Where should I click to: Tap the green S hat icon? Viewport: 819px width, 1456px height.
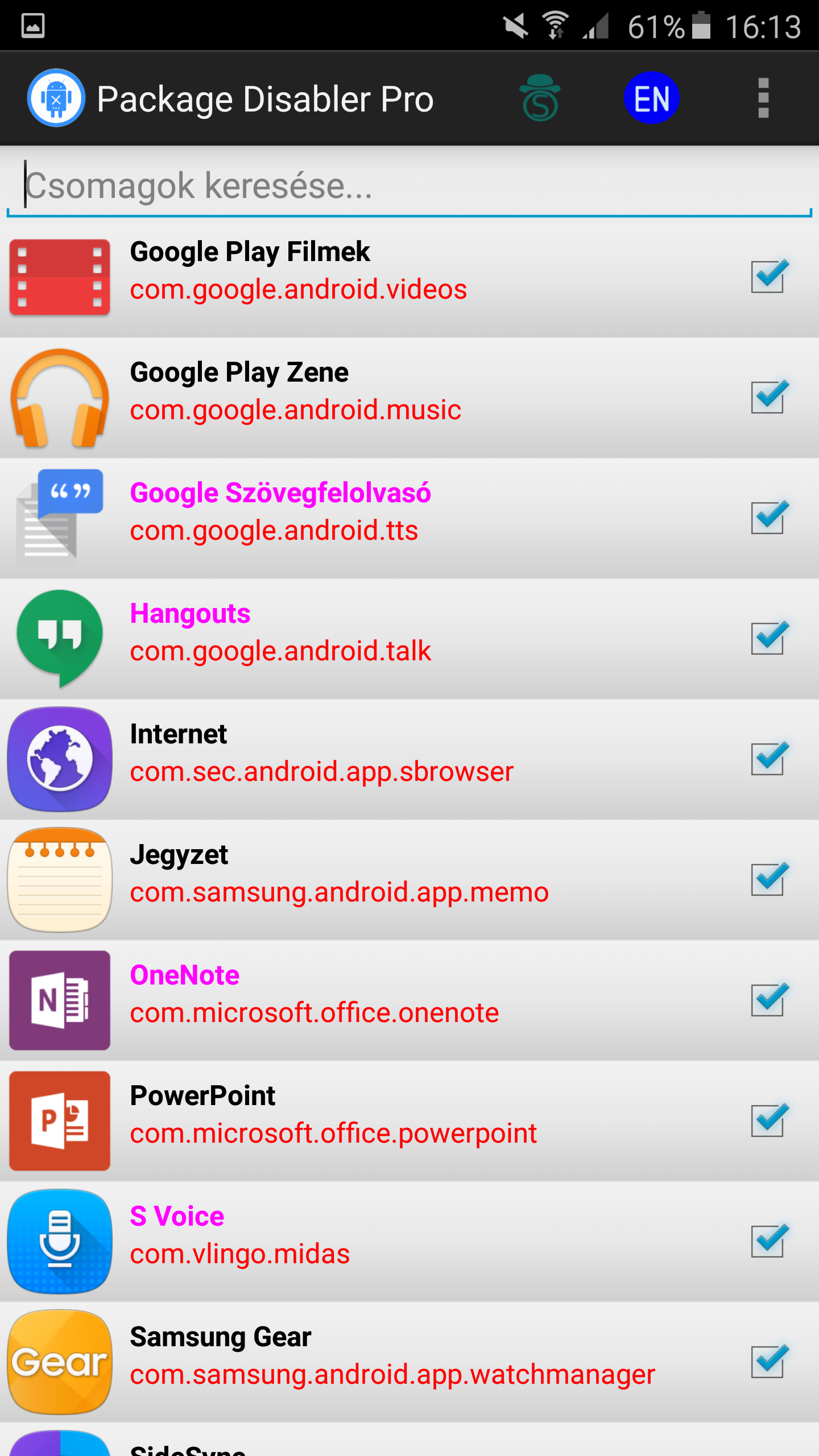(540, 98)
